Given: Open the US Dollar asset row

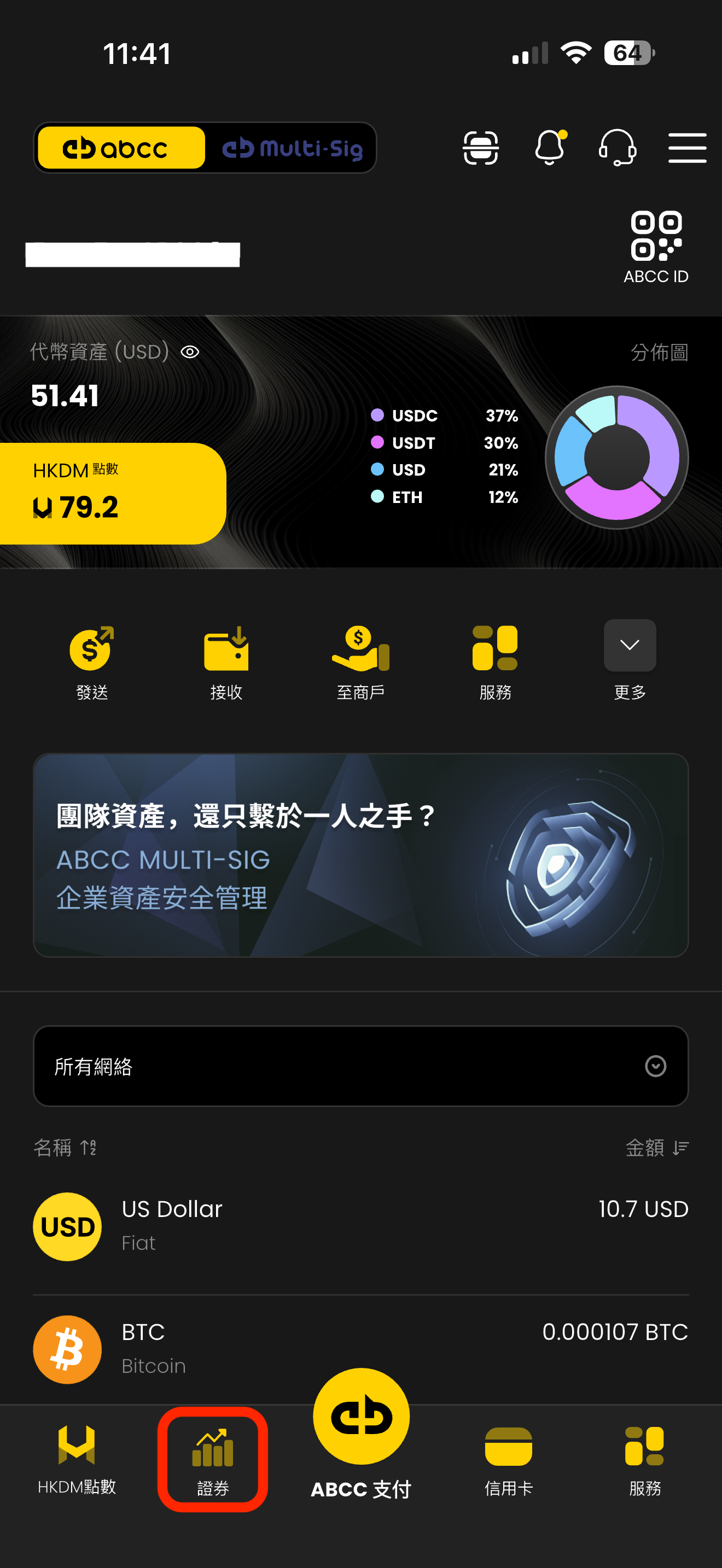Looking at the screenshot, I should pyautogui.click(x=360, y=1225).
